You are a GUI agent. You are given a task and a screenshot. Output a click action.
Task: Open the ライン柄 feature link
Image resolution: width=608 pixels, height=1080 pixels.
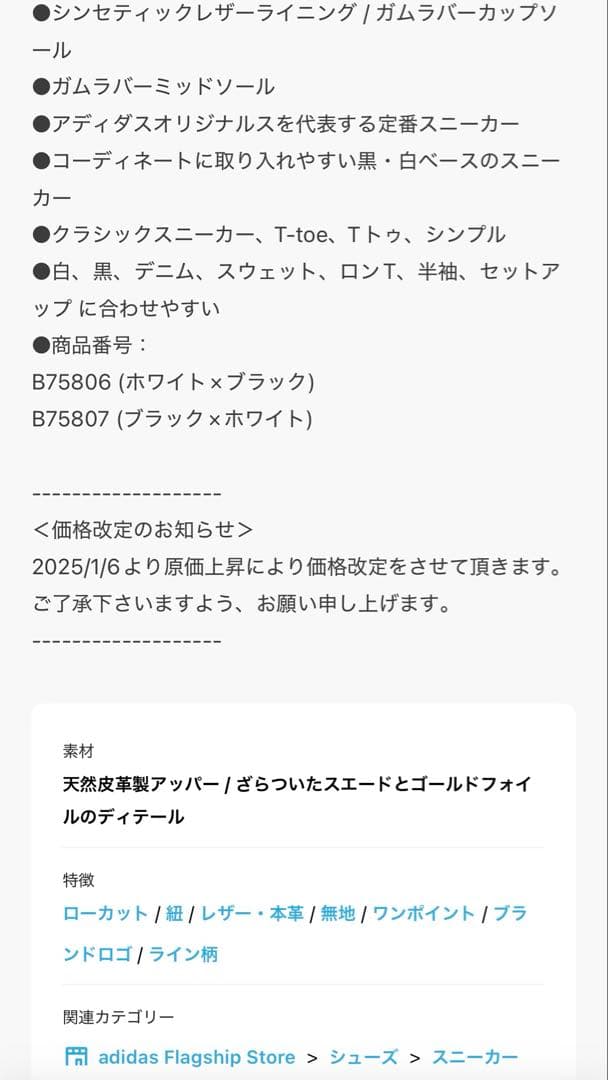[x=183, y=953]
